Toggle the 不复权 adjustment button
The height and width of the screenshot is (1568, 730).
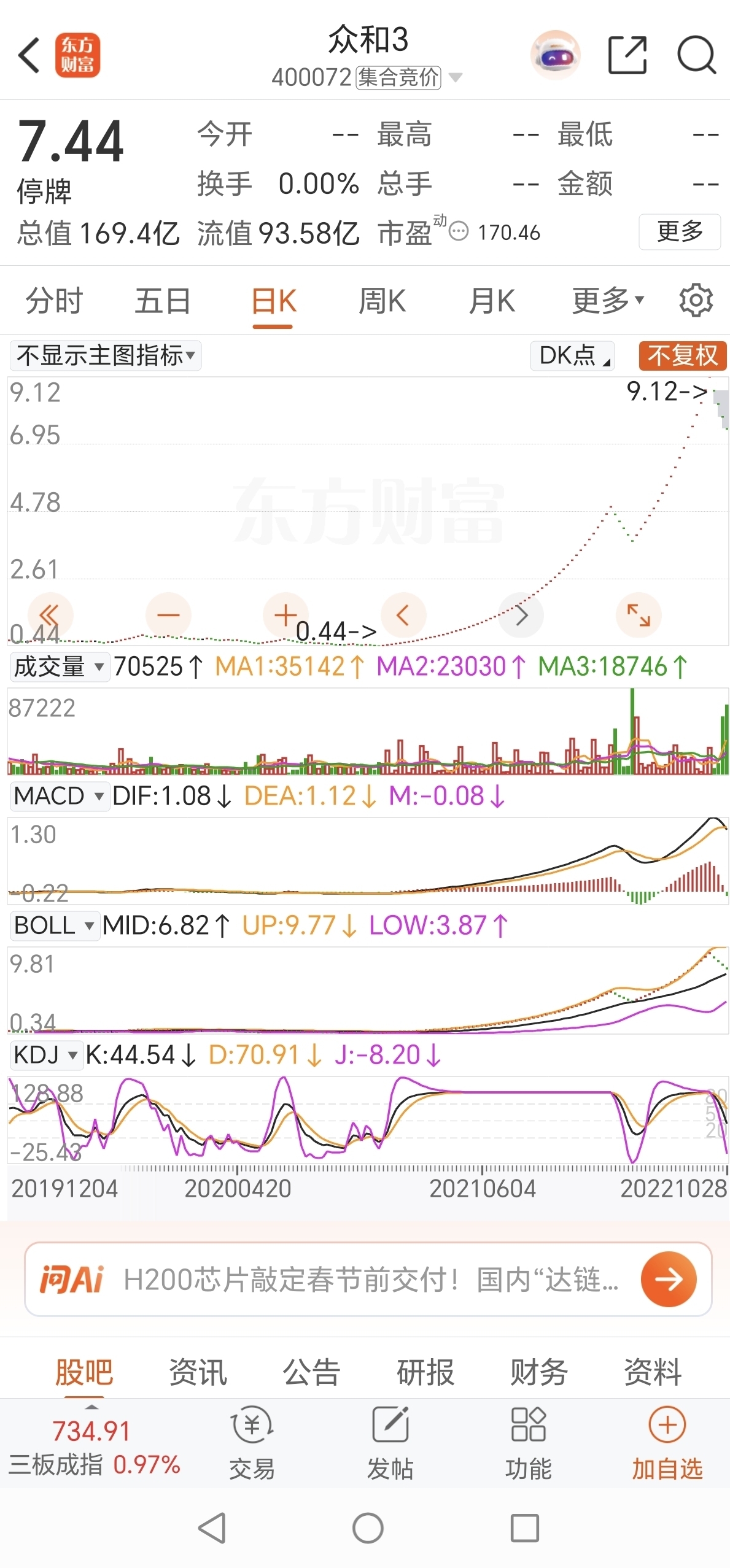pyautogui.click(x=682, y=355)
